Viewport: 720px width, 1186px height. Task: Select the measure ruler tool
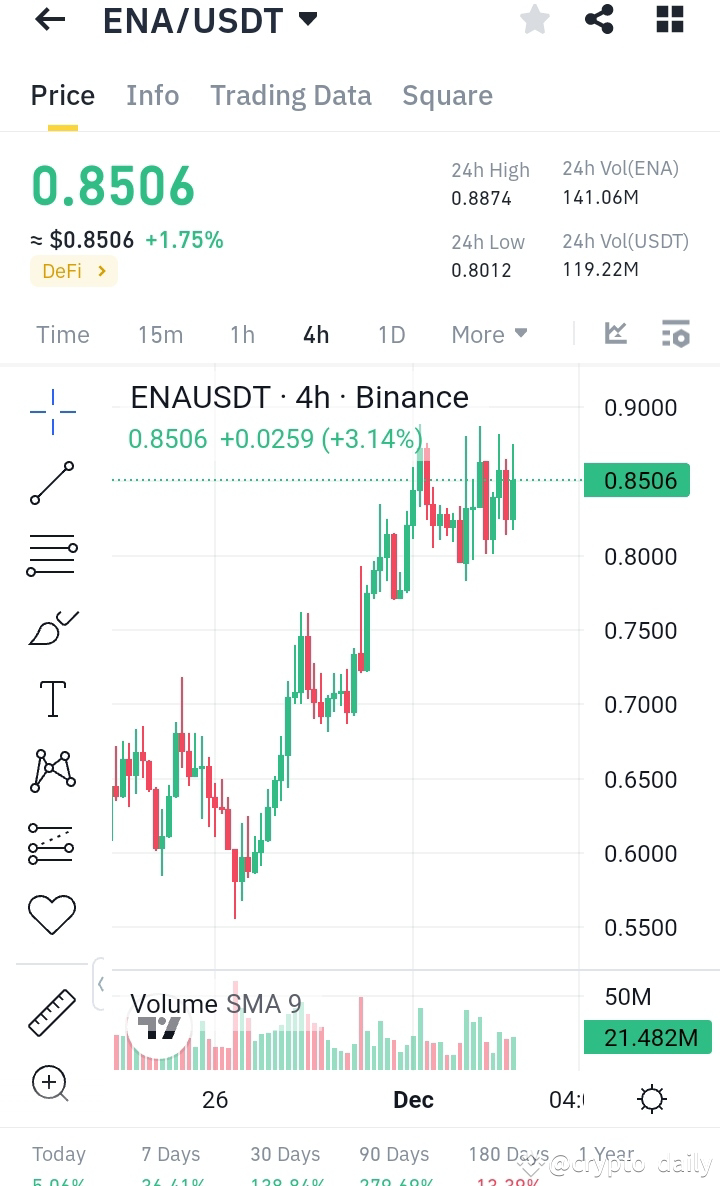point(52,1013)
